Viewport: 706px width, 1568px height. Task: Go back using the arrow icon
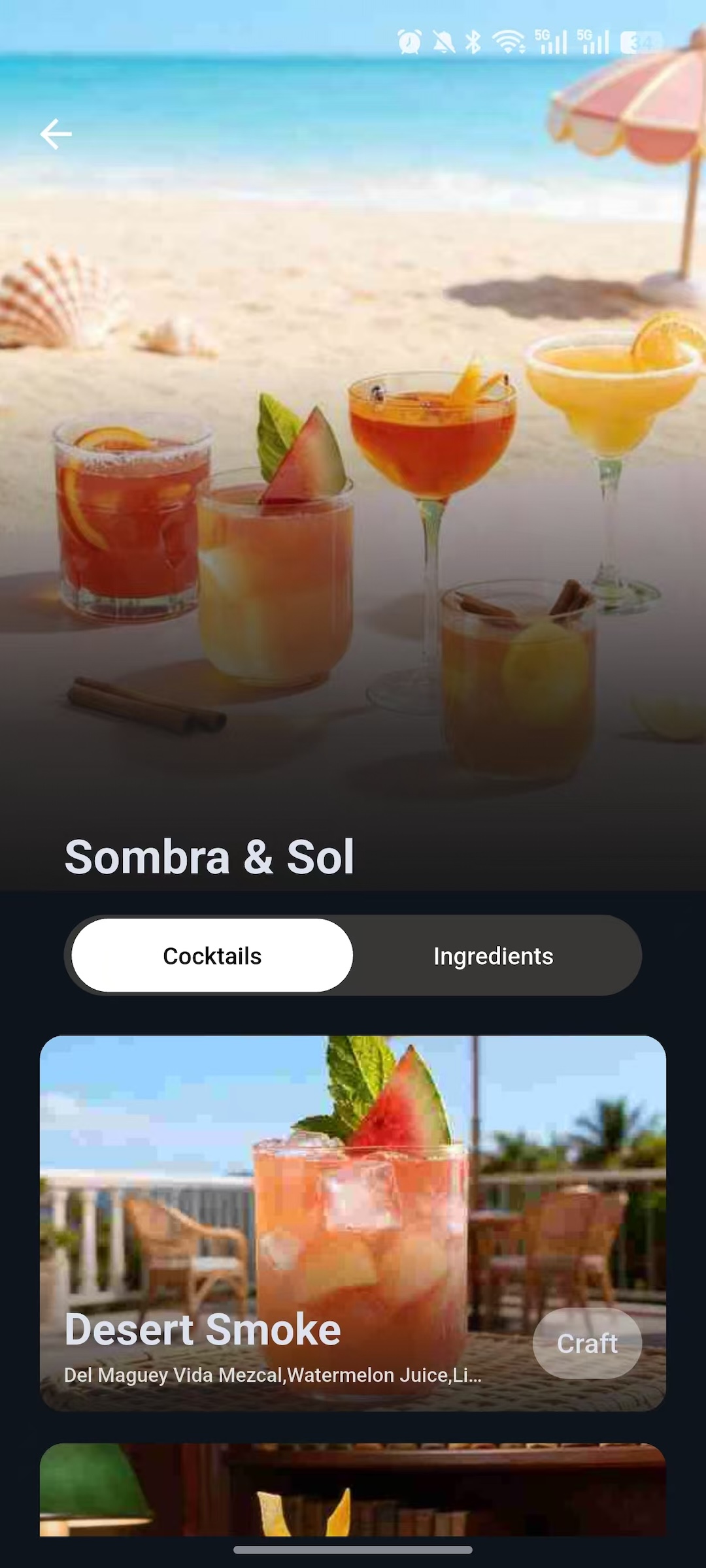point(56,134)
